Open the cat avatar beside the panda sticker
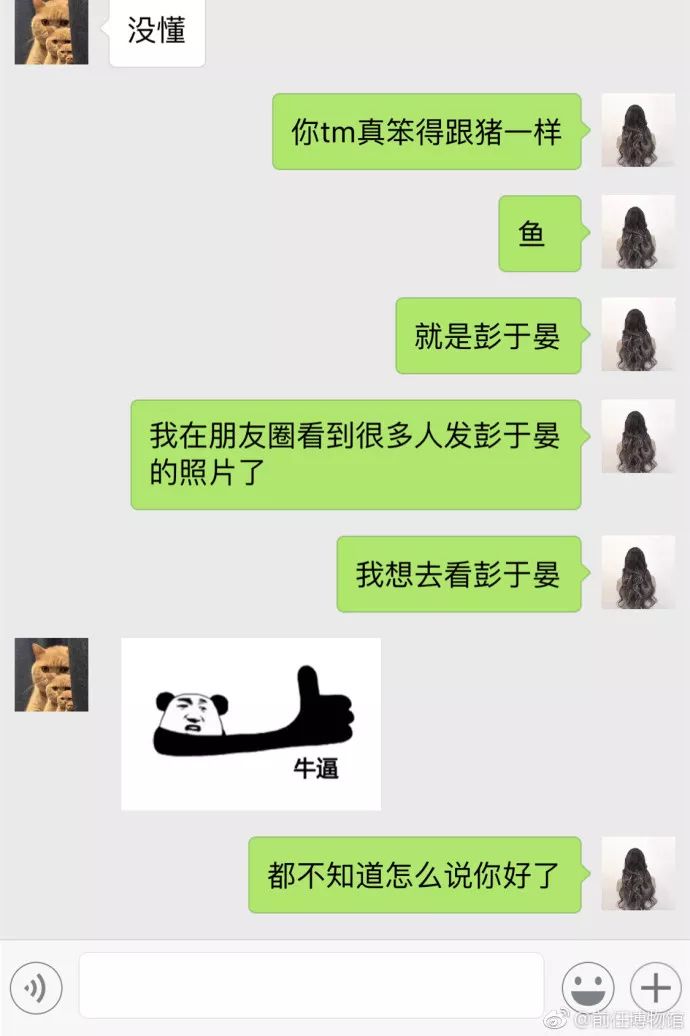The width and height of the screenshot is (690, 1036). pyautogui.click(x=51, y=675)
